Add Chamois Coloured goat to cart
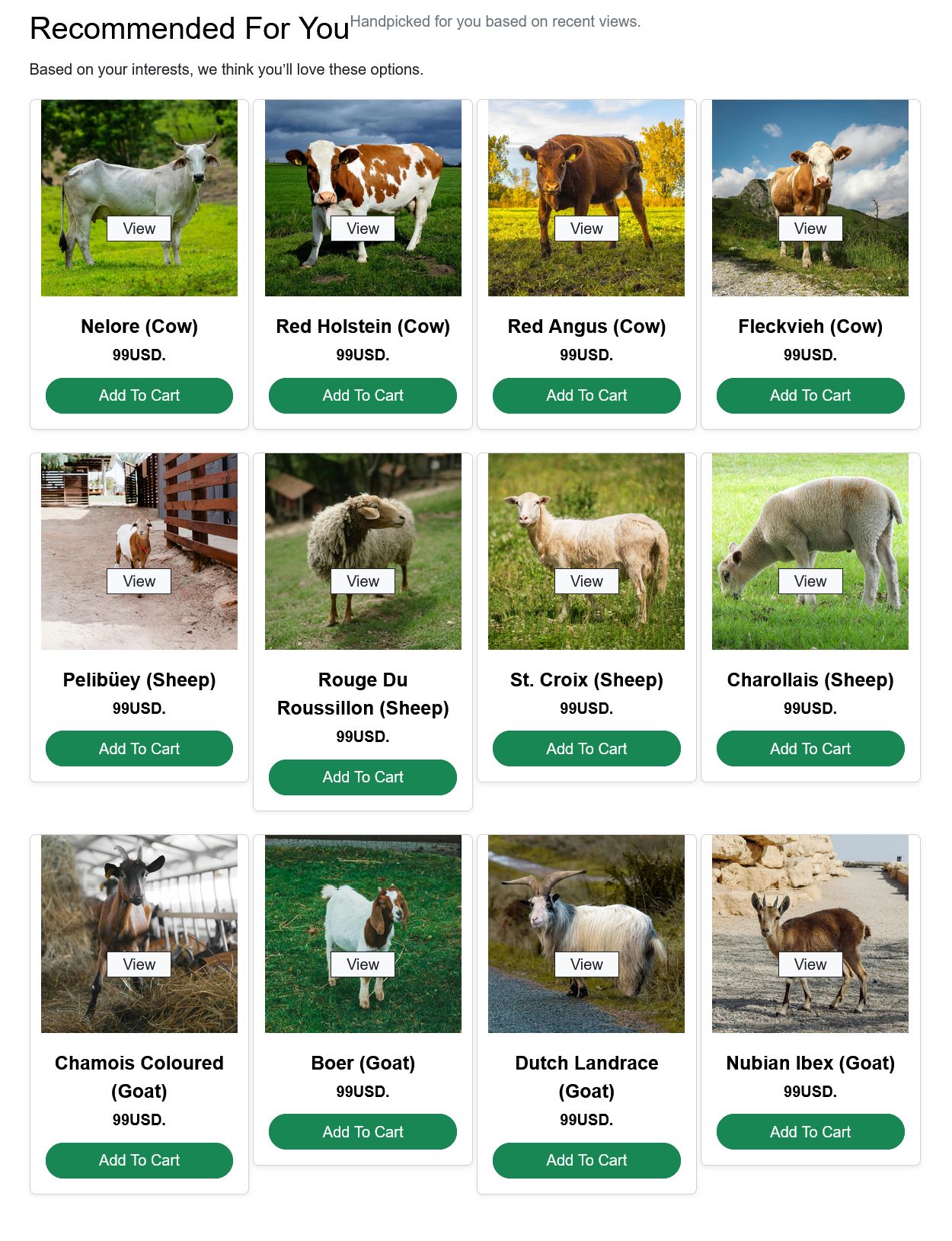The height and width of the screenshot is (1241, 952). 139,1160
